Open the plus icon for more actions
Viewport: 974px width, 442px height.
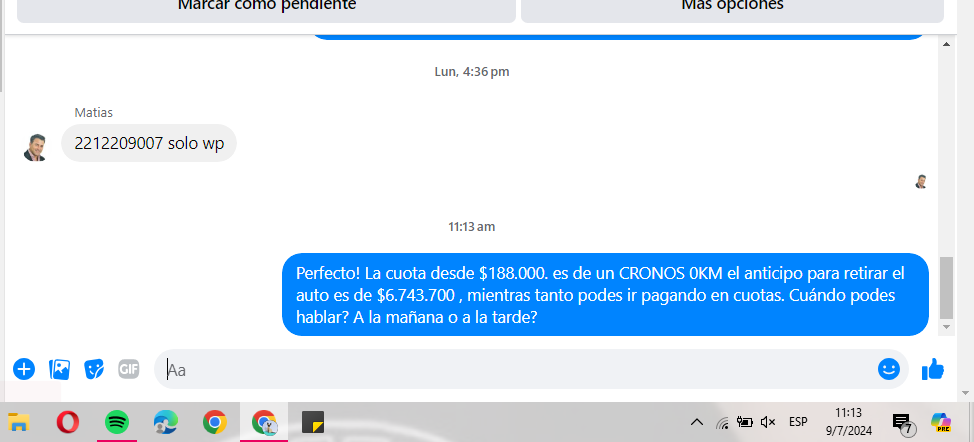pos(24,369)
